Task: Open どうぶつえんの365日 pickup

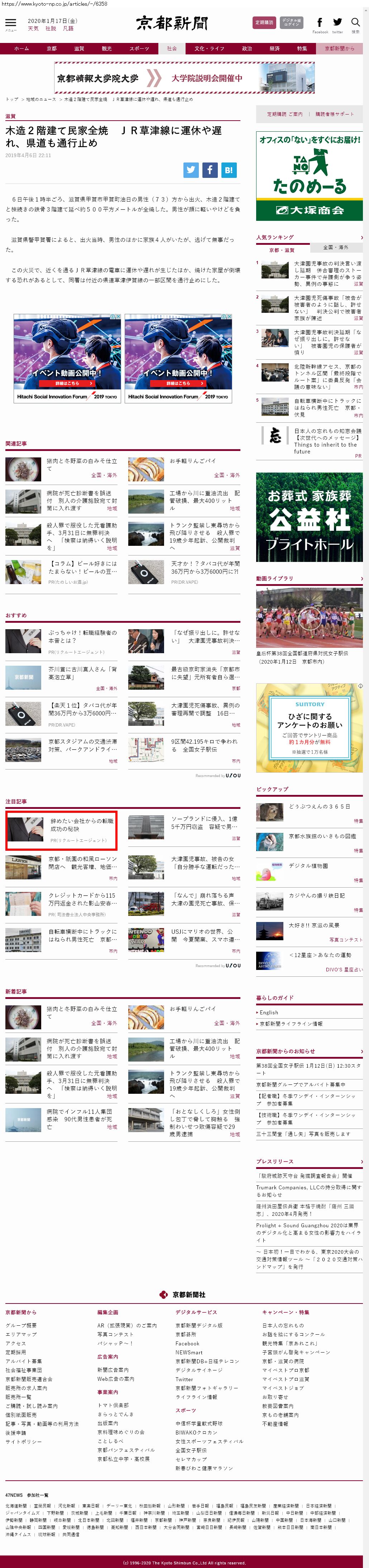Action: 319,806
